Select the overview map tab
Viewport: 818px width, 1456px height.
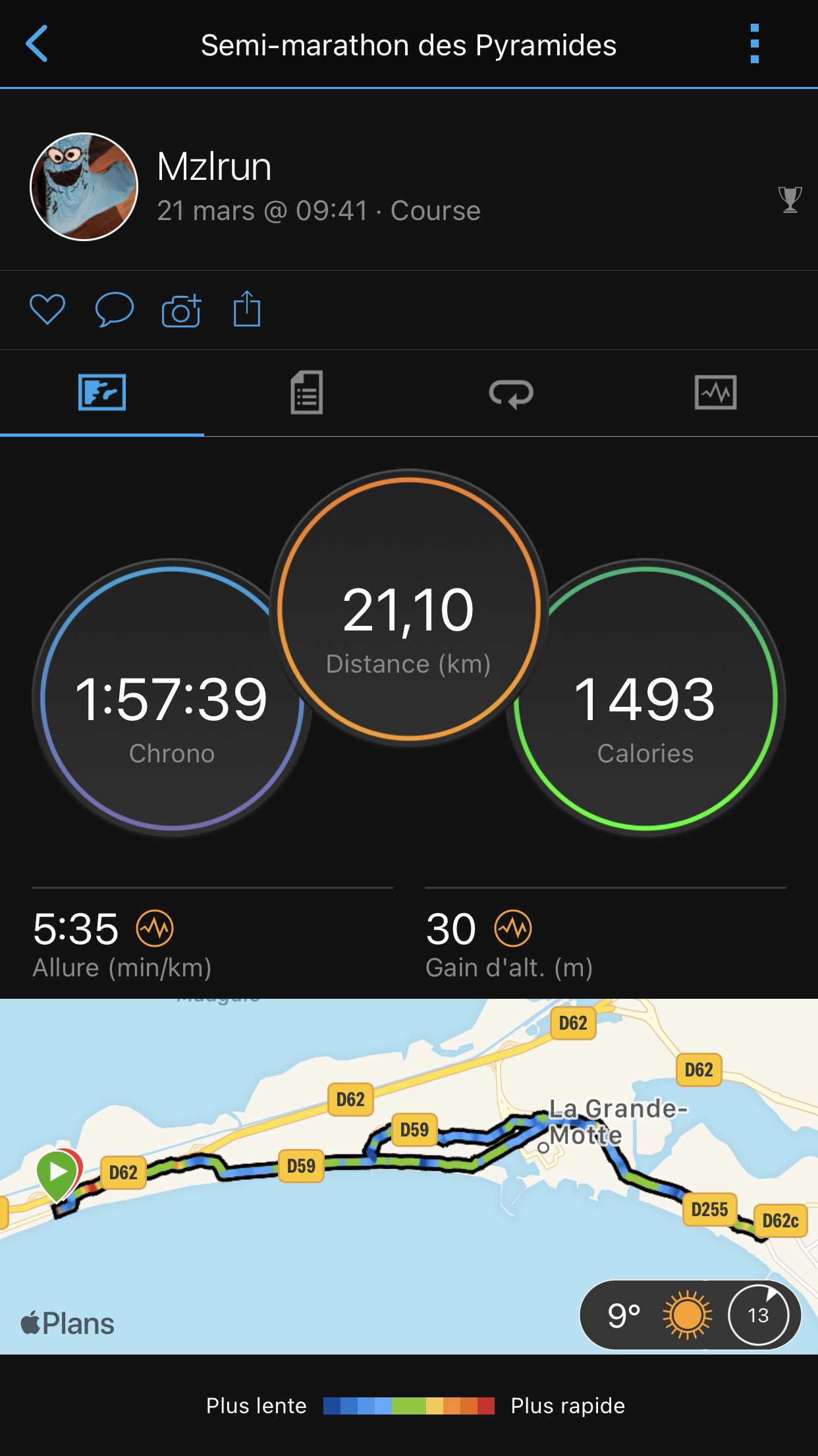click(102, 393)
